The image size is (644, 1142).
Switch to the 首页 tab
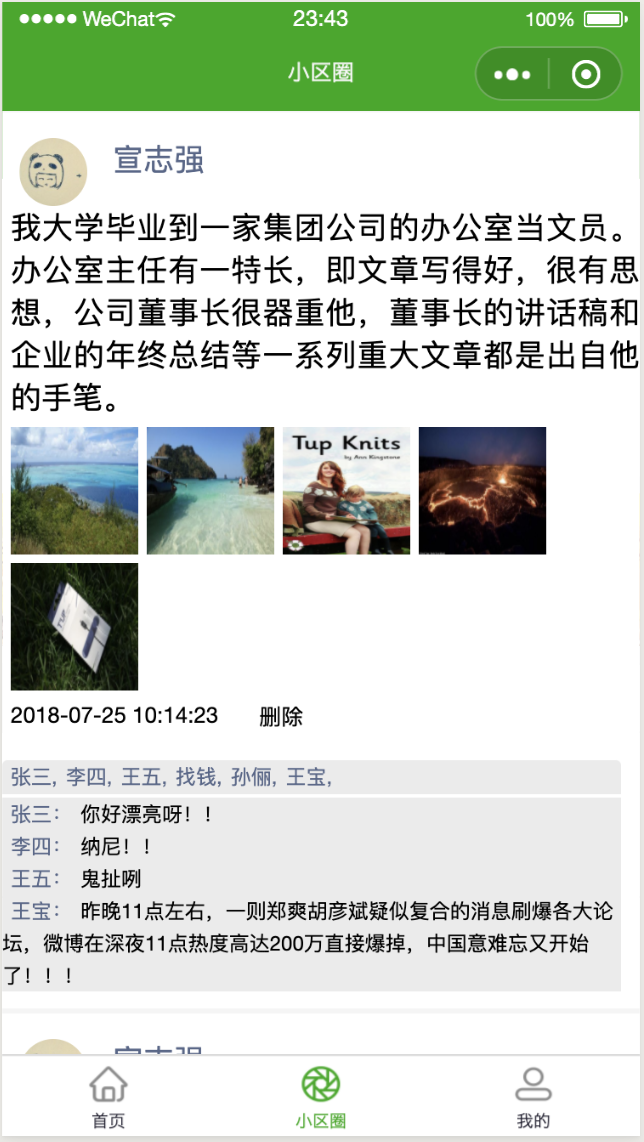click(108, 1097)
